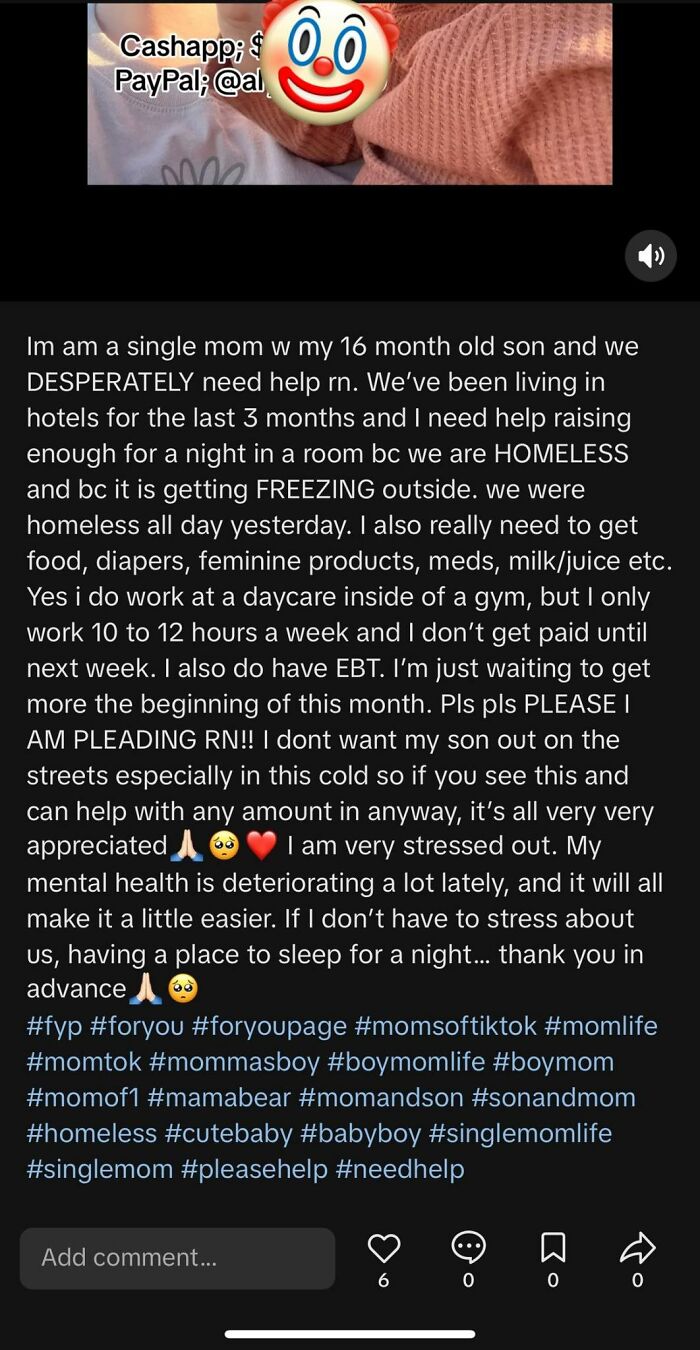
Task: Share this post via arrow icon
Action: pos(637,1248)
